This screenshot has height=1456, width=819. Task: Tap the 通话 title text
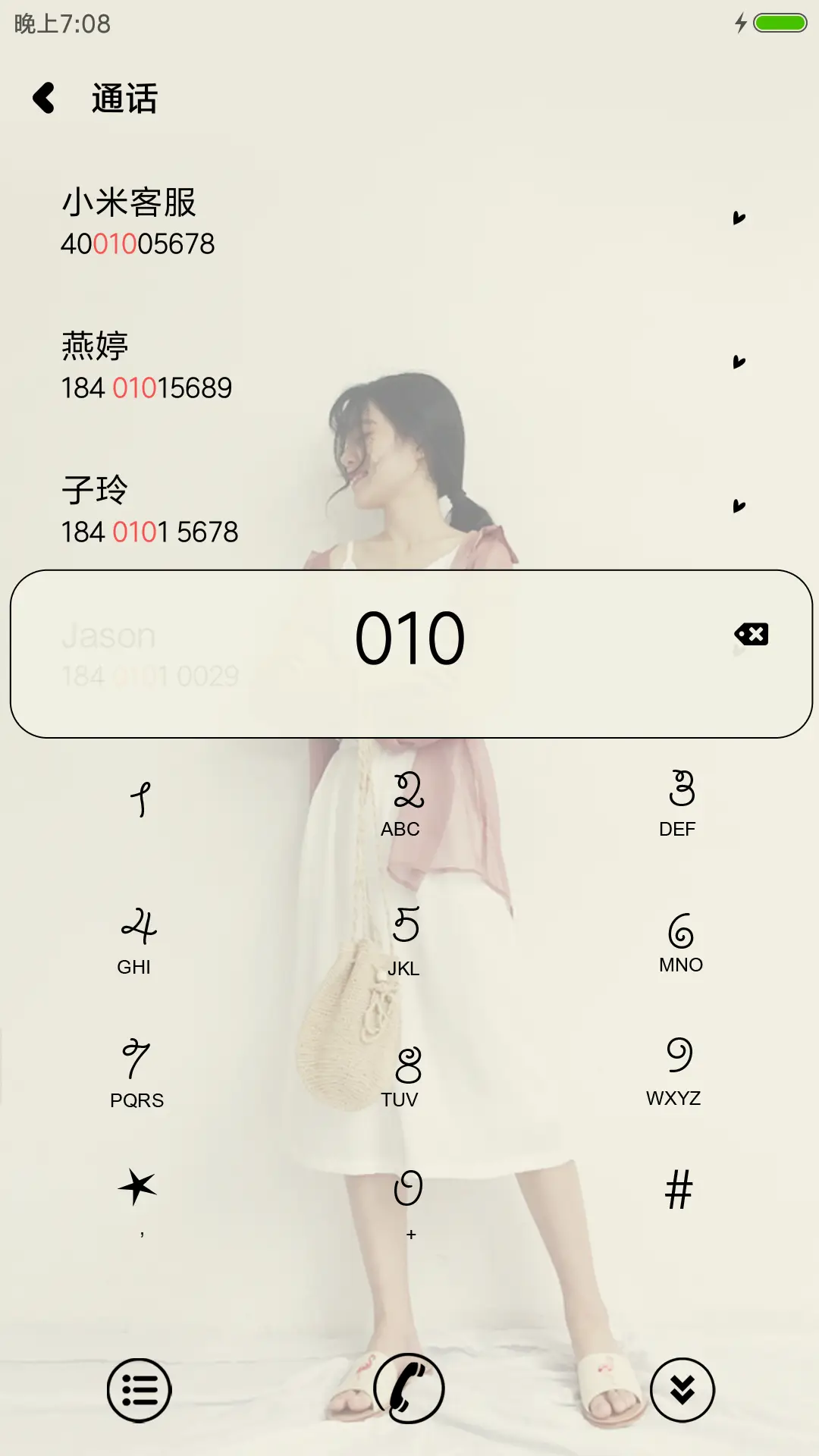[x=124, y=98]
